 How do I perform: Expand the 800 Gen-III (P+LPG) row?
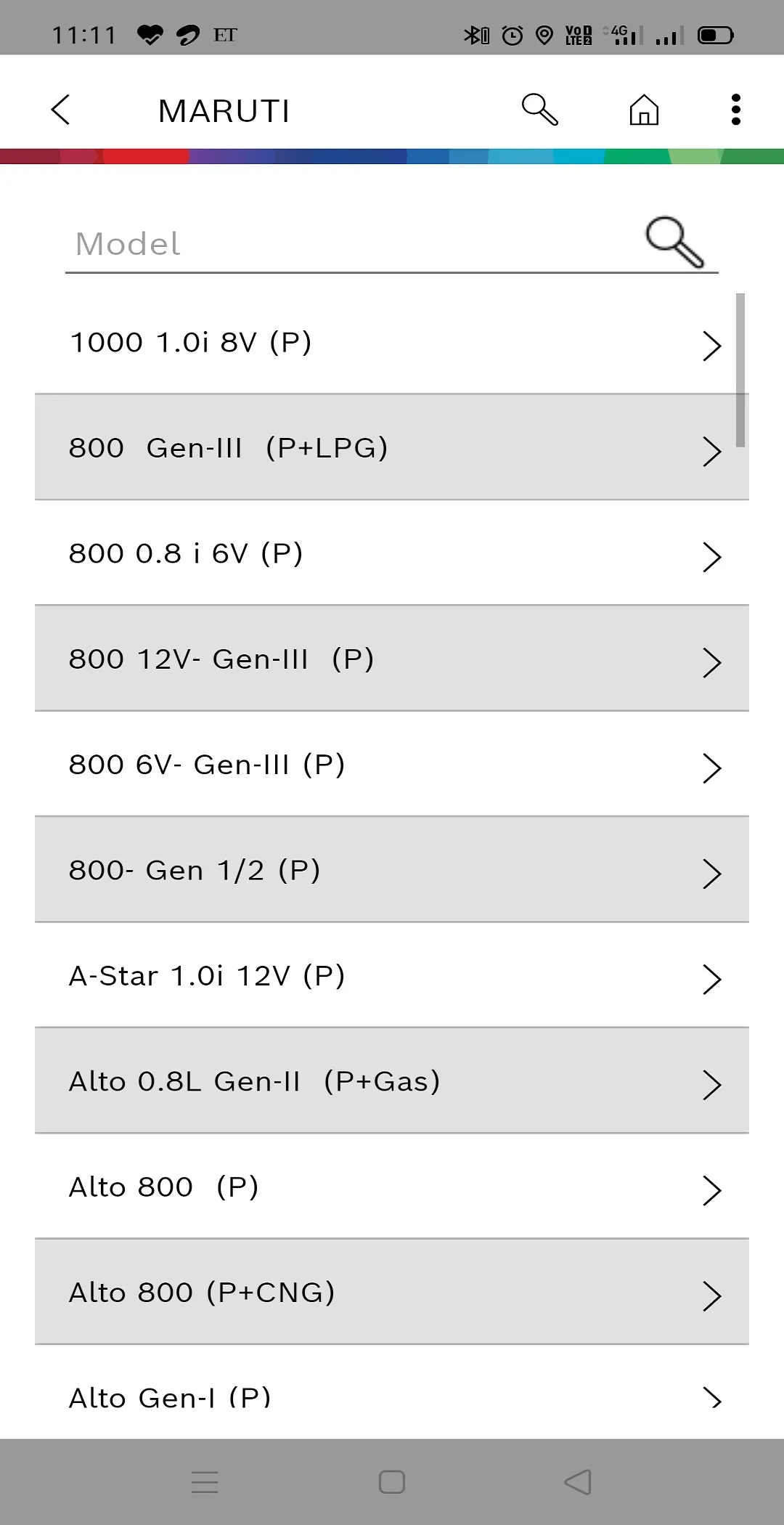click(392, 448)
